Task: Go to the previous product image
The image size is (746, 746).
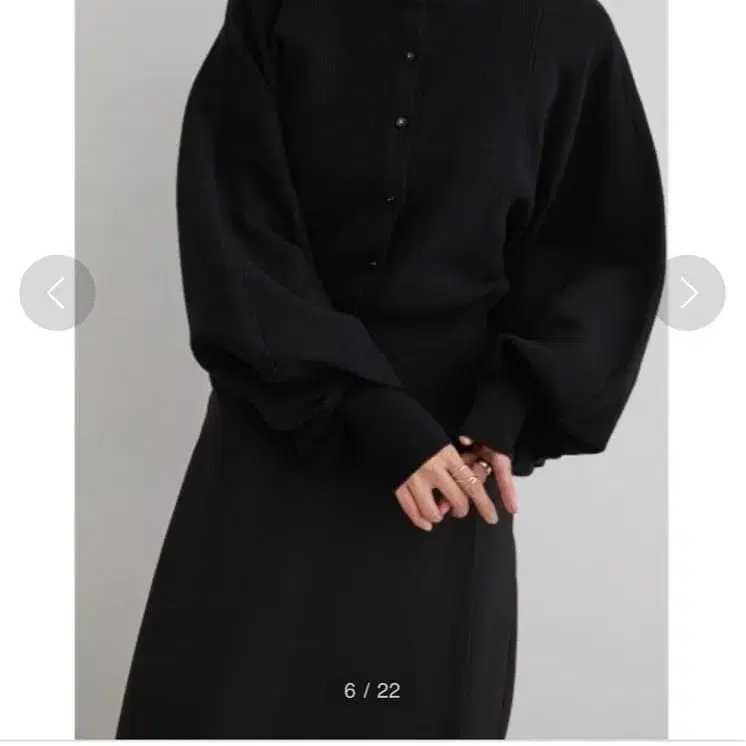Action: pyautogui.click(x=57, y=293)
